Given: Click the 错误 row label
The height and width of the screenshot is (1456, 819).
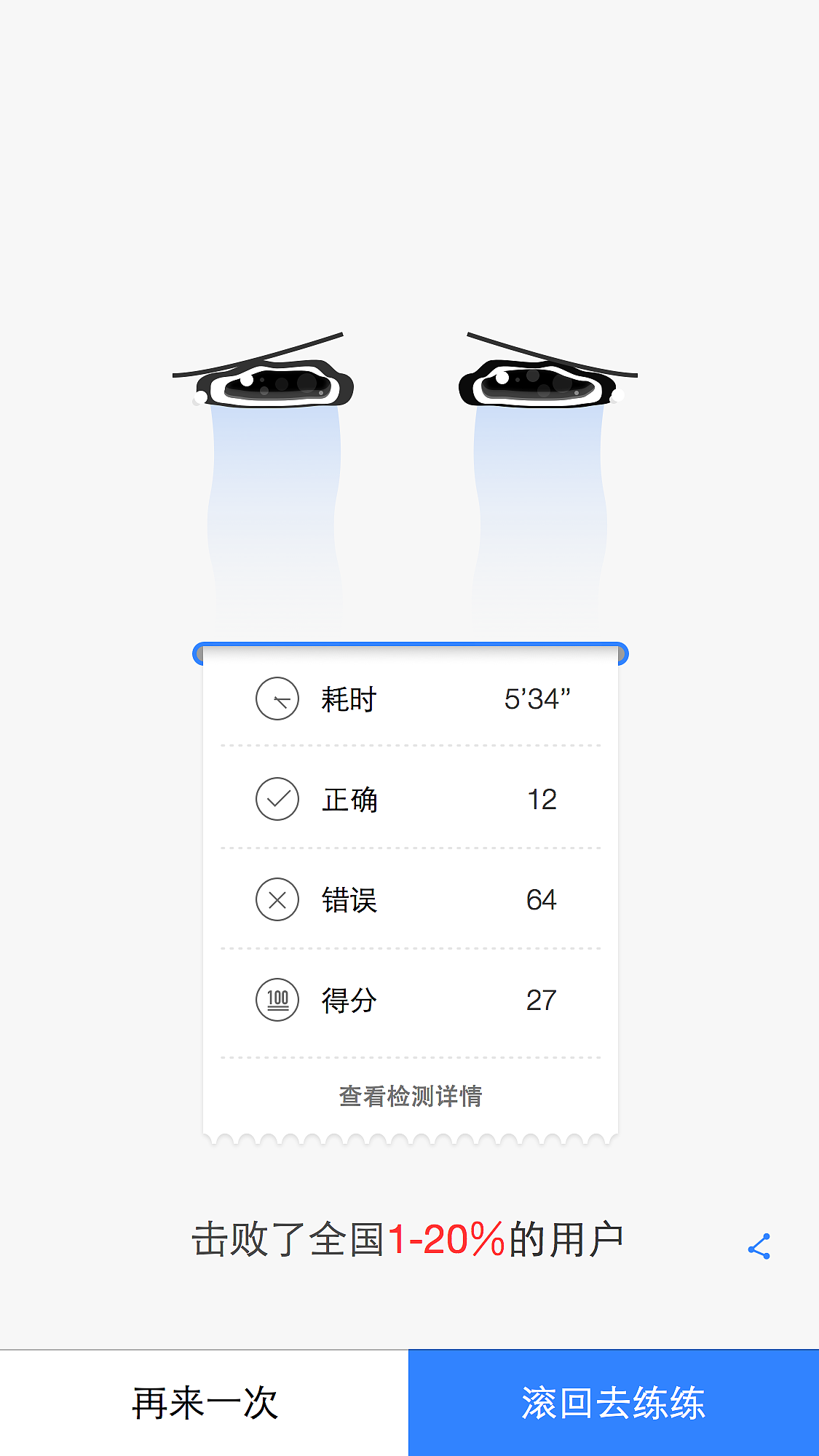Looking at the screenshot, I should coord(350,899).
